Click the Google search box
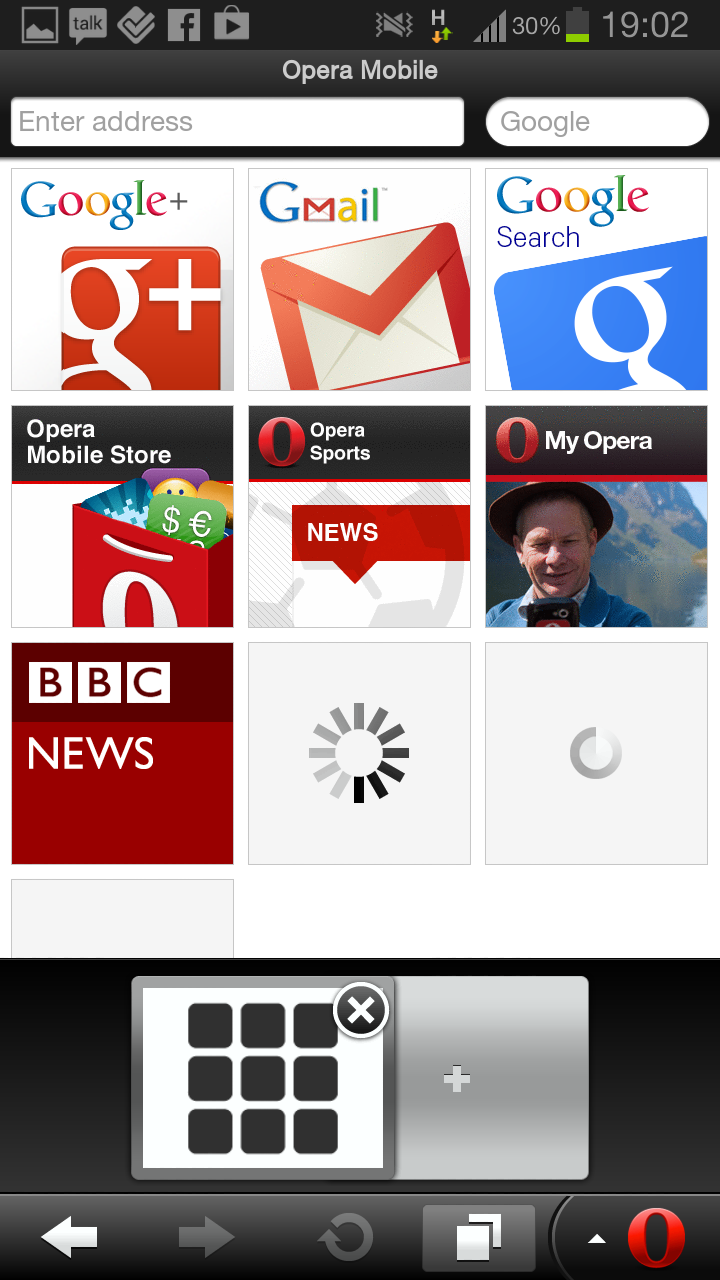 [596, 121]
